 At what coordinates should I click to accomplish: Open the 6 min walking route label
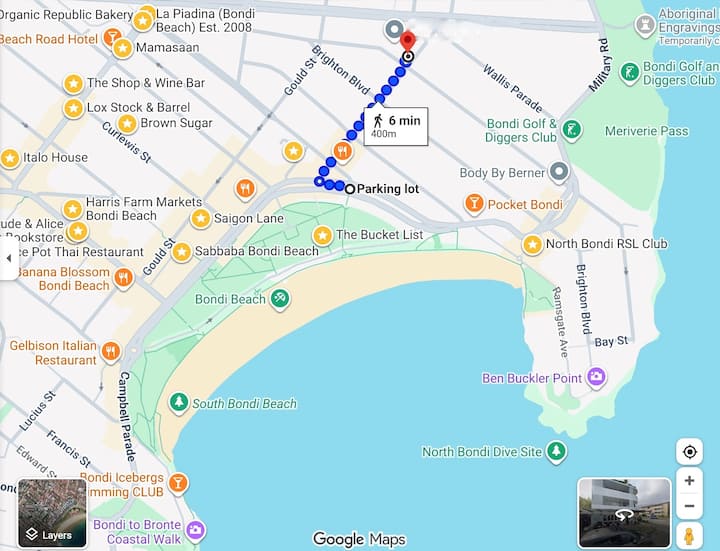(396, 125)
